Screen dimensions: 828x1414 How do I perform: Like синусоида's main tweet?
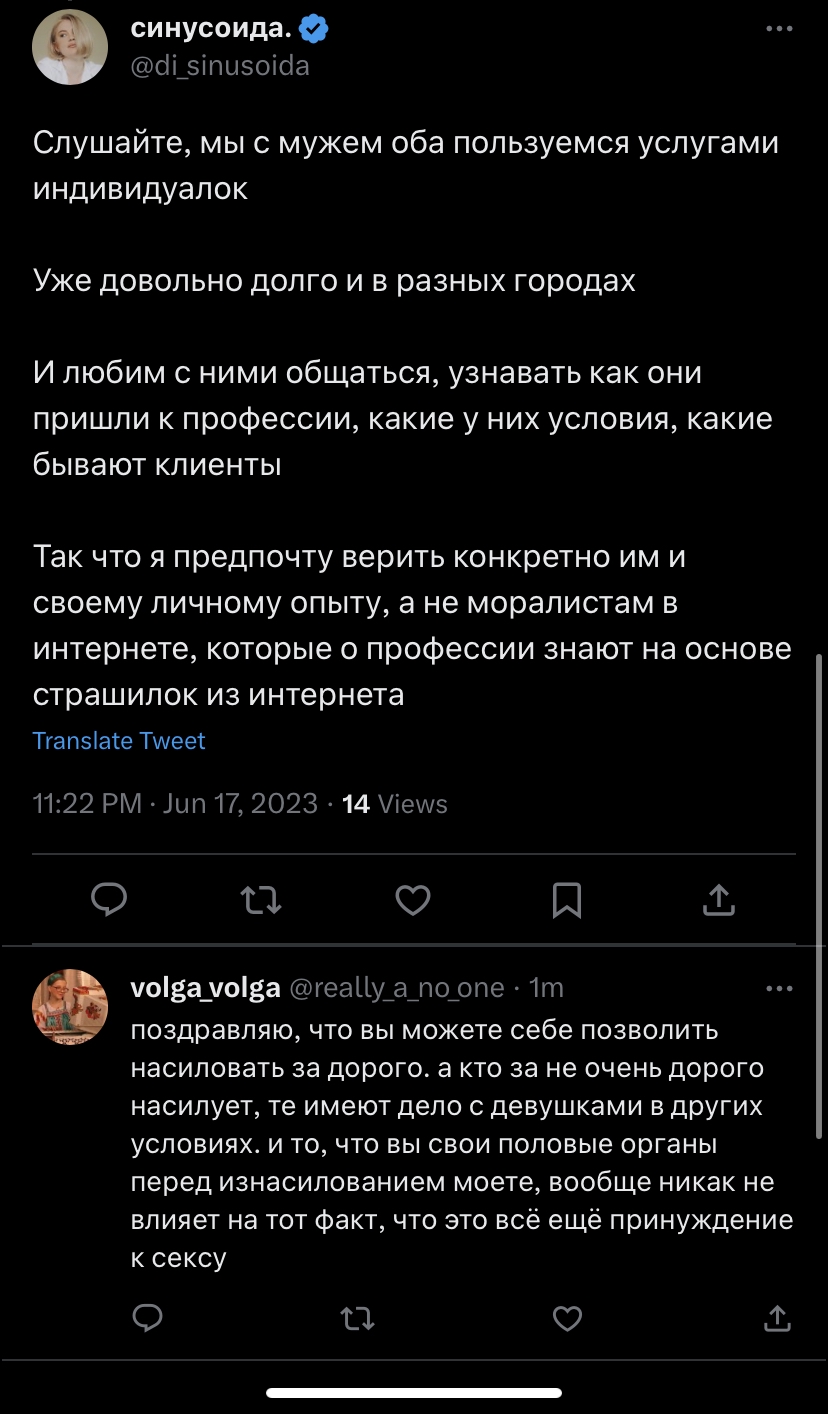(412, 901)
